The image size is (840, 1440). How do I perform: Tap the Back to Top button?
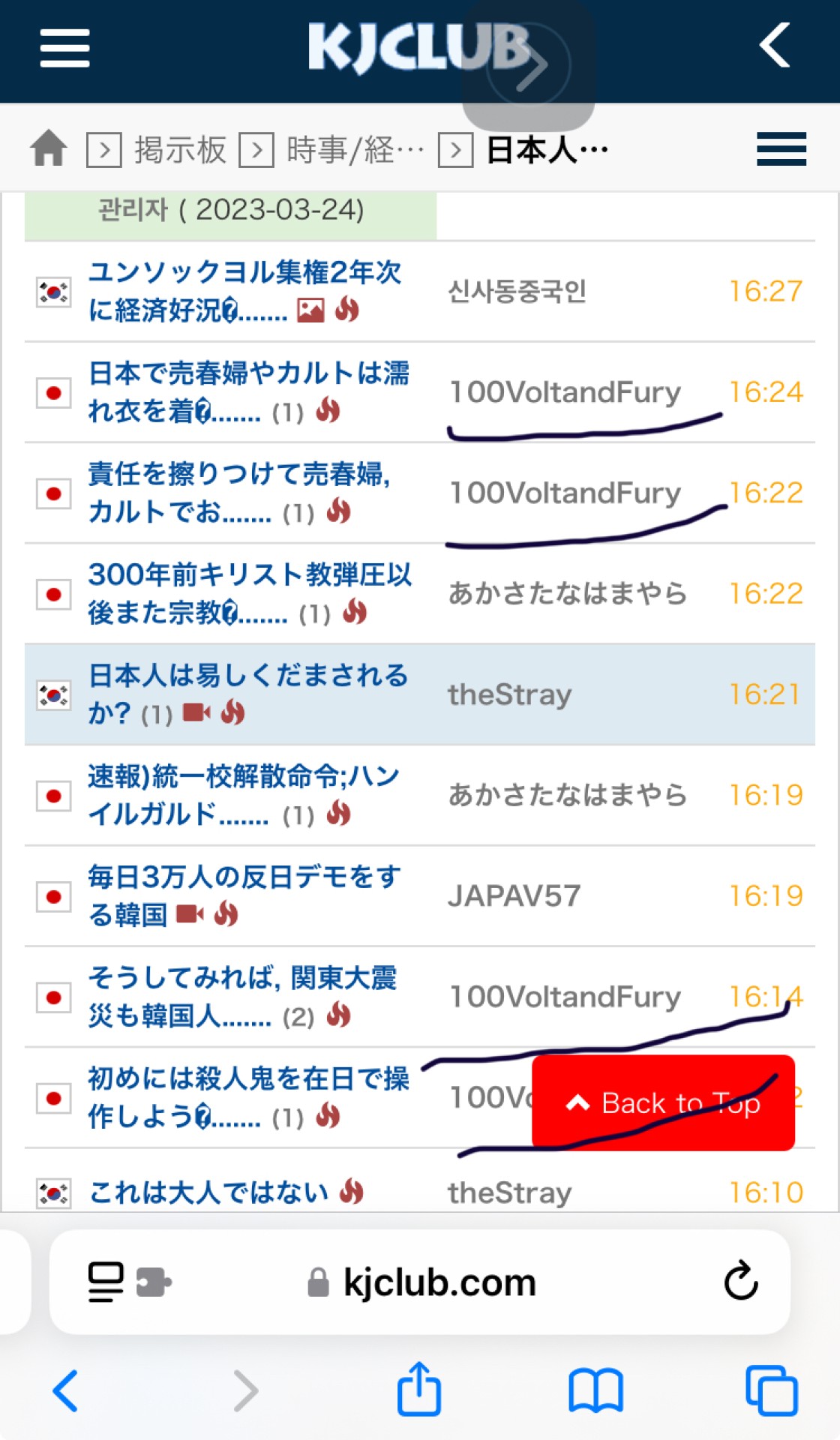(x=663, y=1102)
